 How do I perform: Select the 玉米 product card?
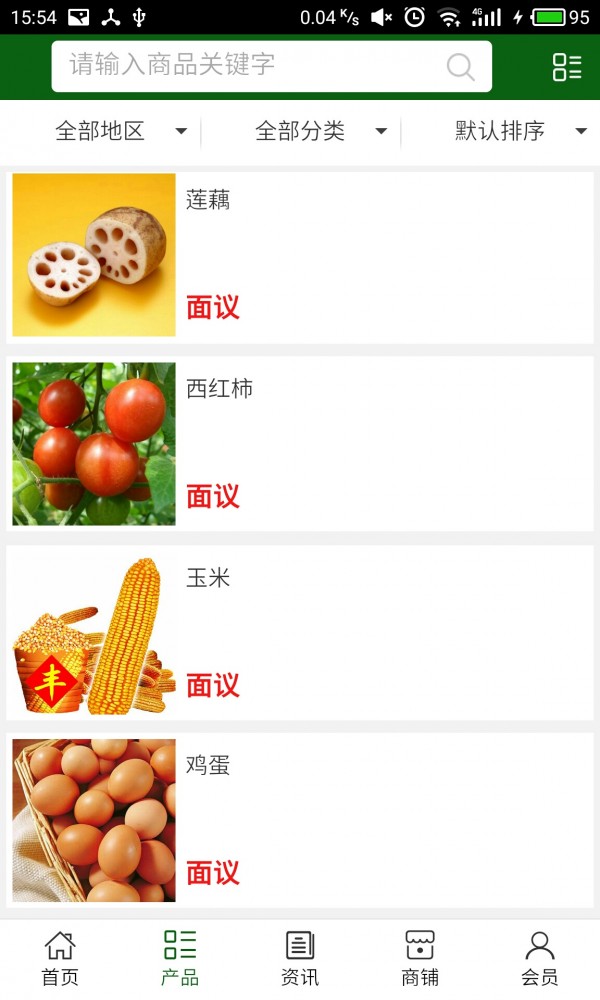click(300, 632)
